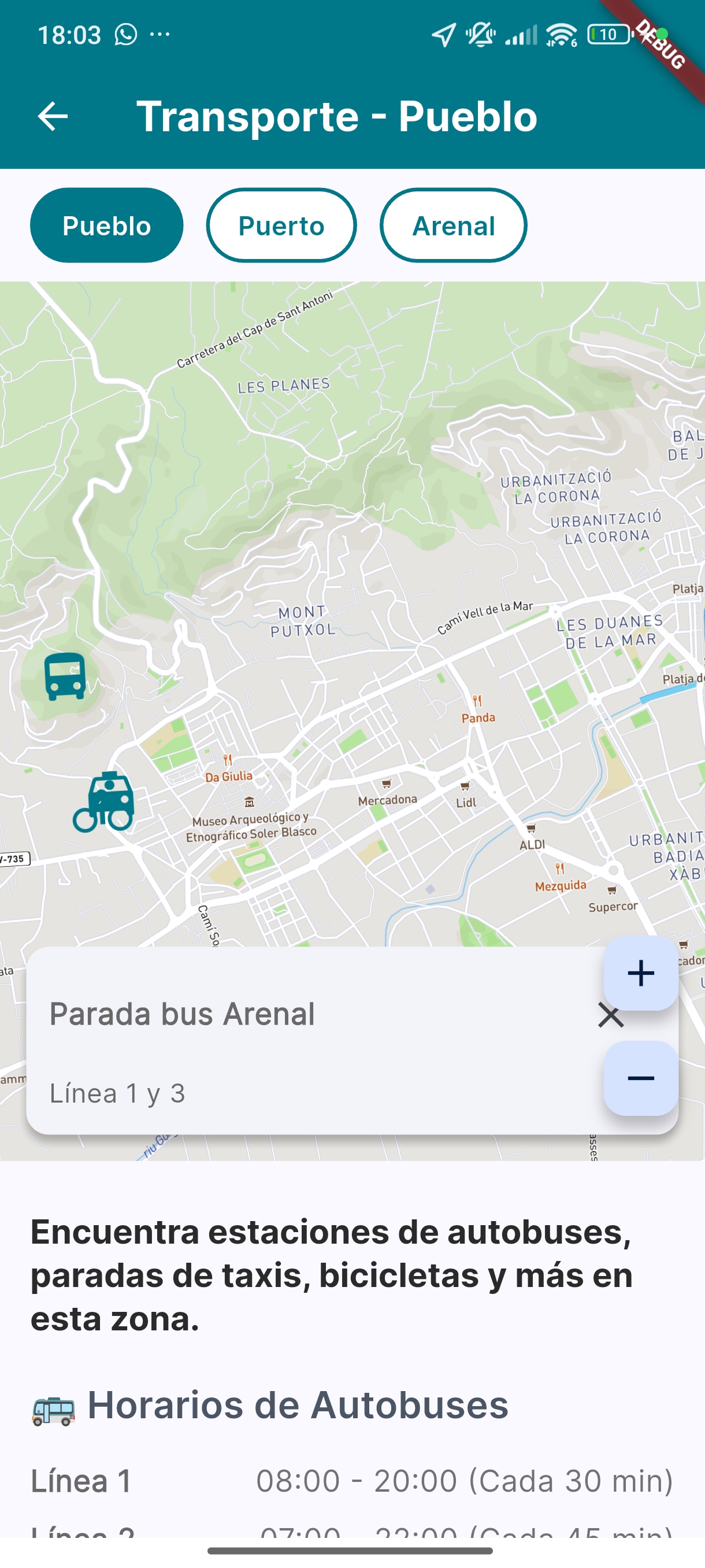Tap the Horarios de Autobuses heading
Image resolution: width=705 pixels, height=1568 pixels.
pyautogui.click(x=268, y=1407)
